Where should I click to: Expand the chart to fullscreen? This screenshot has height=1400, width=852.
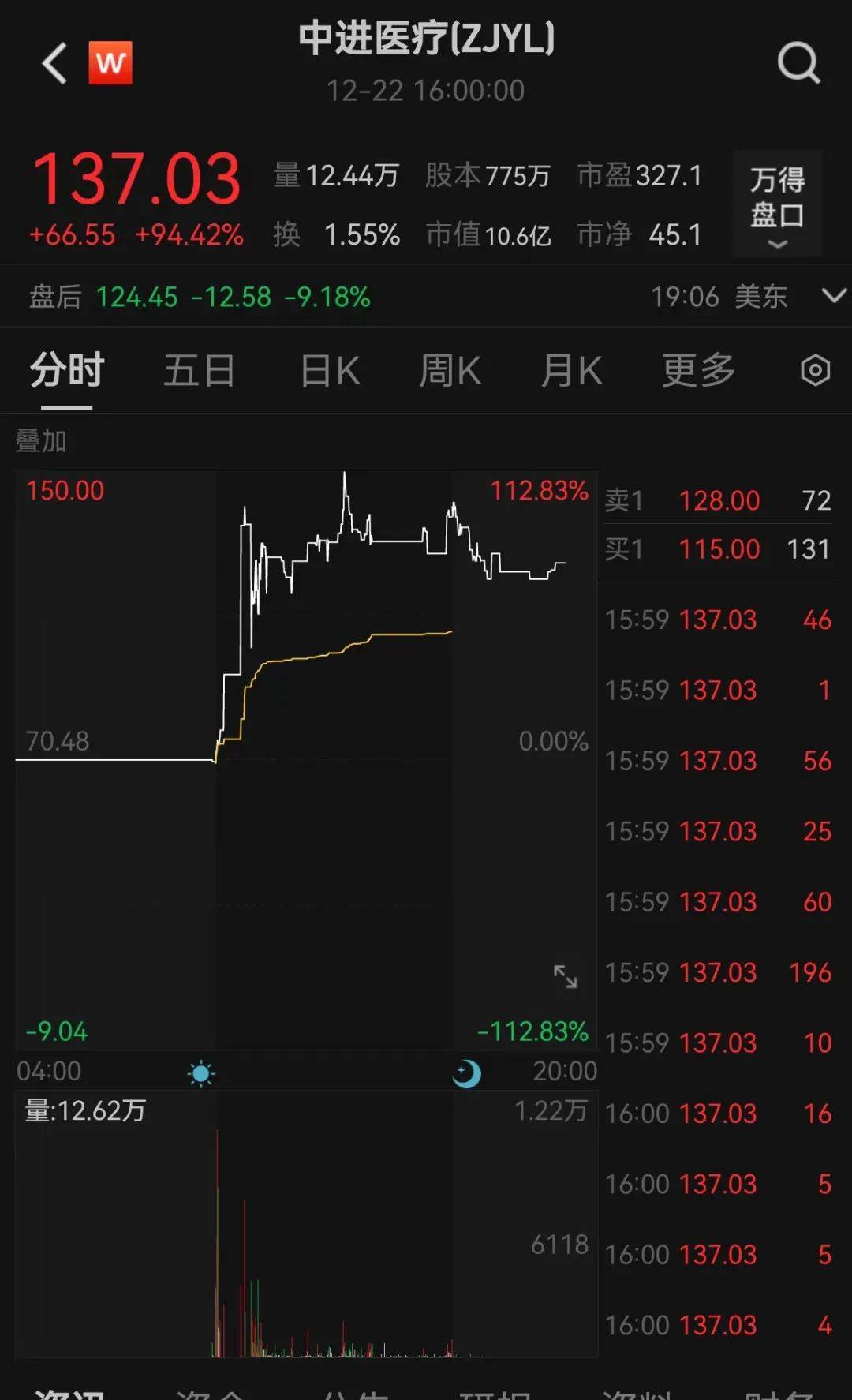click(x=565, y=976)
